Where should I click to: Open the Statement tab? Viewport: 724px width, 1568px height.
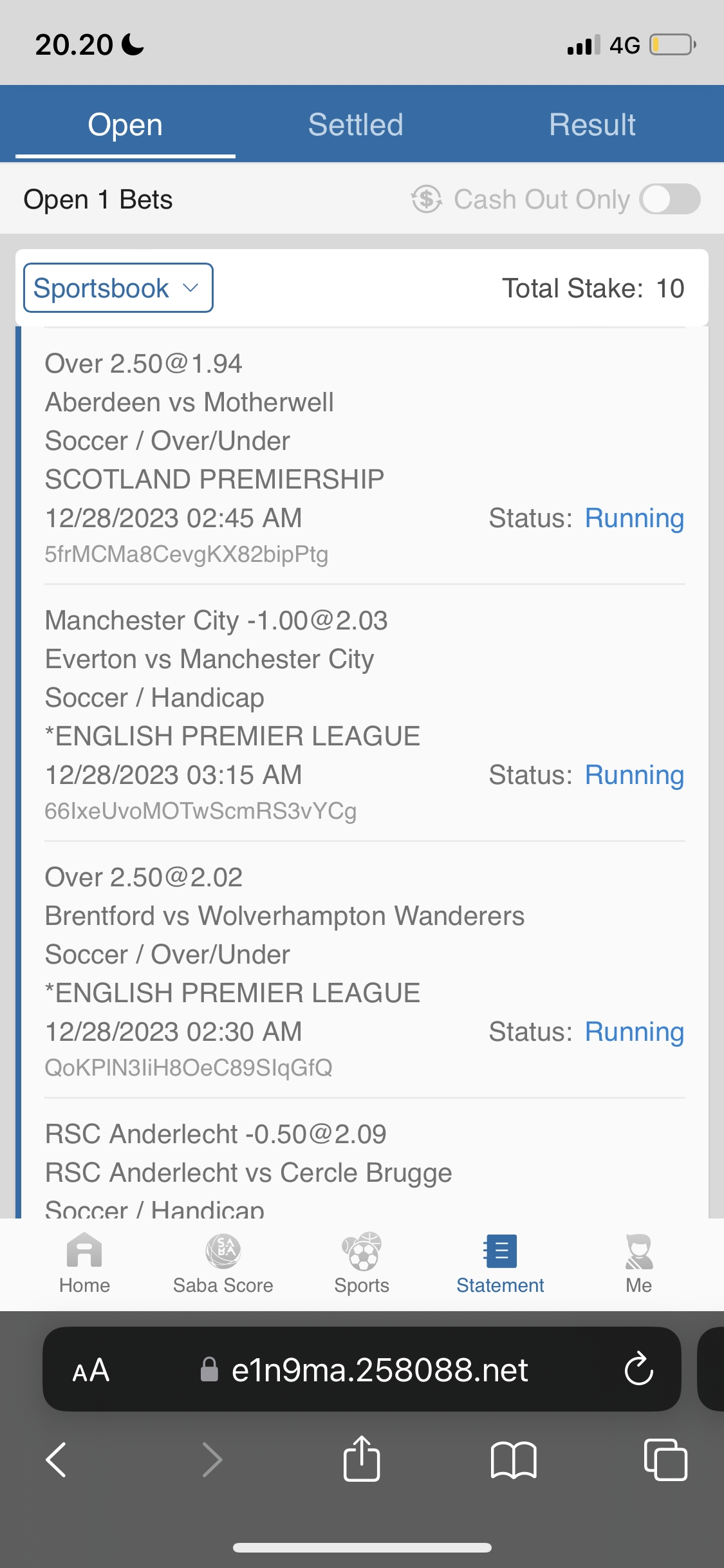click(x=500, y=1263)
